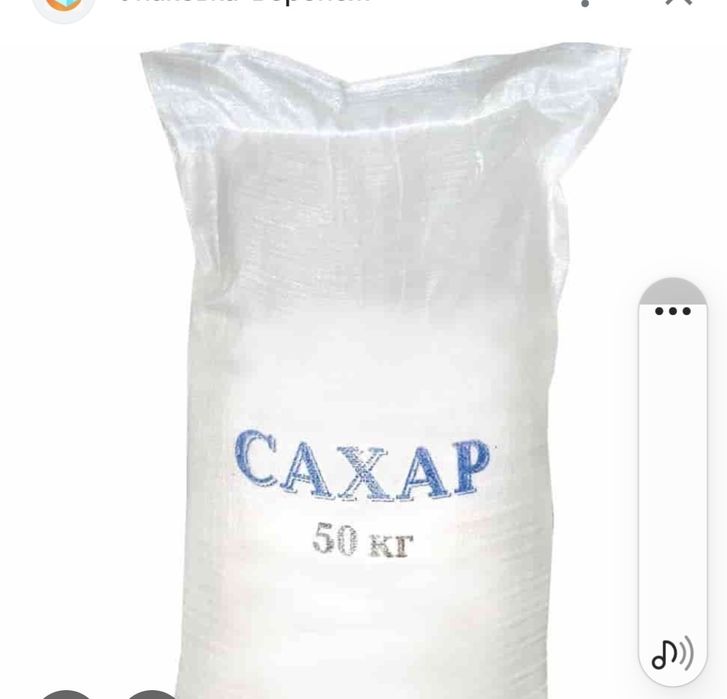Tap the media sound icon
Image resolution: width=727 pixels, height=699 pixels.
click(x=672, y=654)
